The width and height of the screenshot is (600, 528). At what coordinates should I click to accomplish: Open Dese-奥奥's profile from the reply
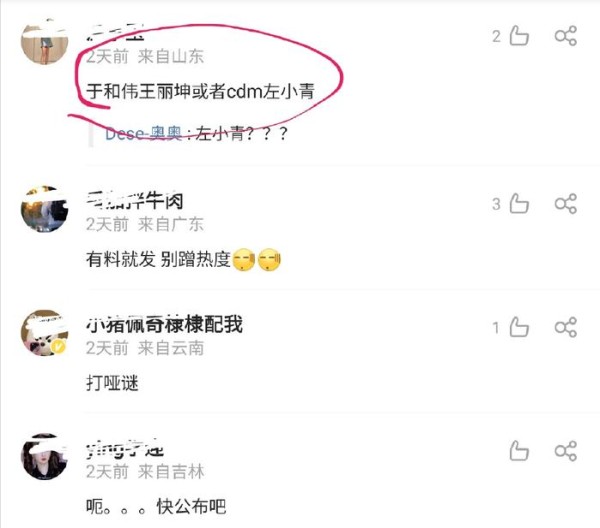(143, 132)
